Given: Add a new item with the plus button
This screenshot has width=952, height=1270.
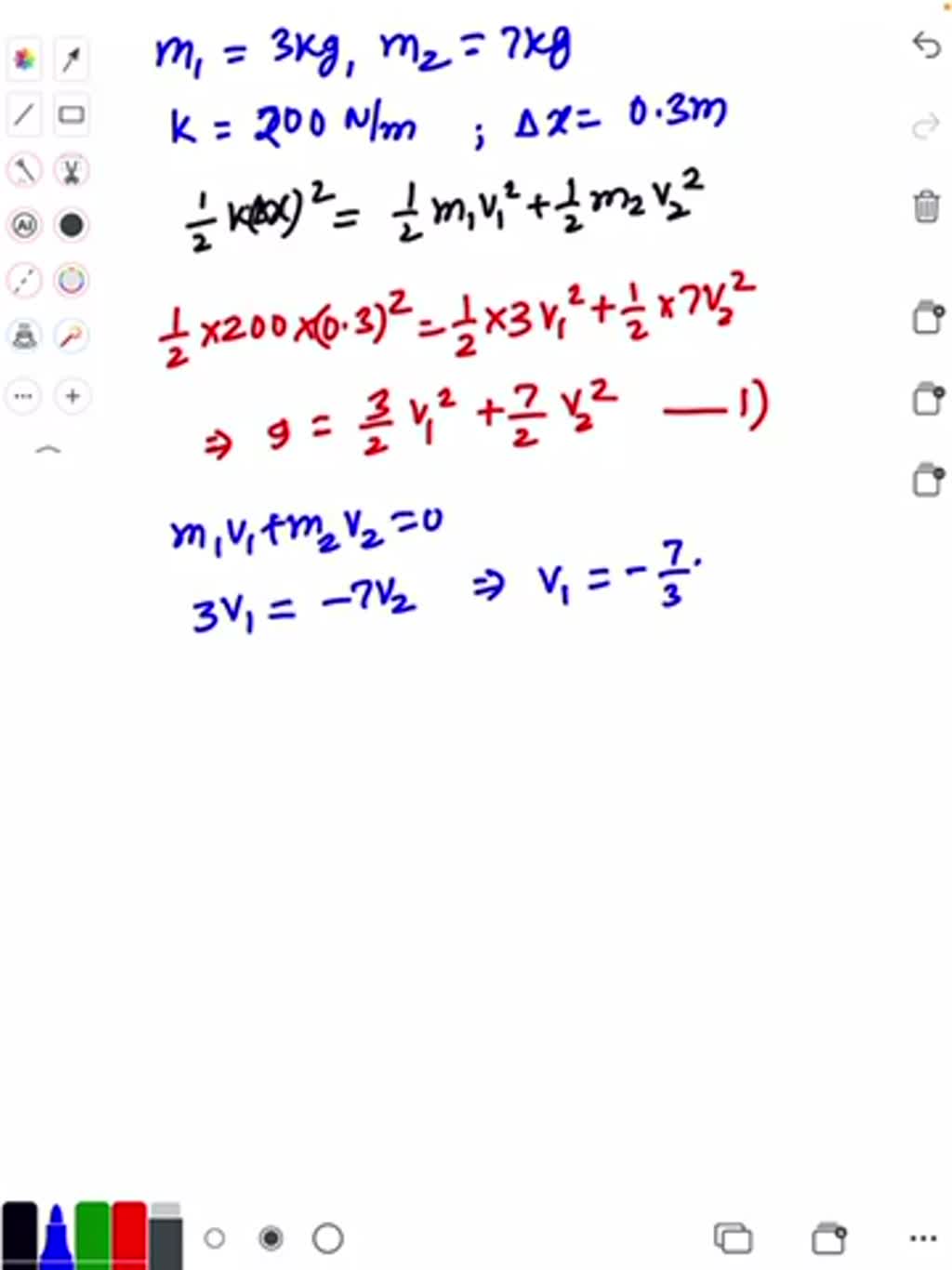Looking at the screenshot, I should point(70,395).
